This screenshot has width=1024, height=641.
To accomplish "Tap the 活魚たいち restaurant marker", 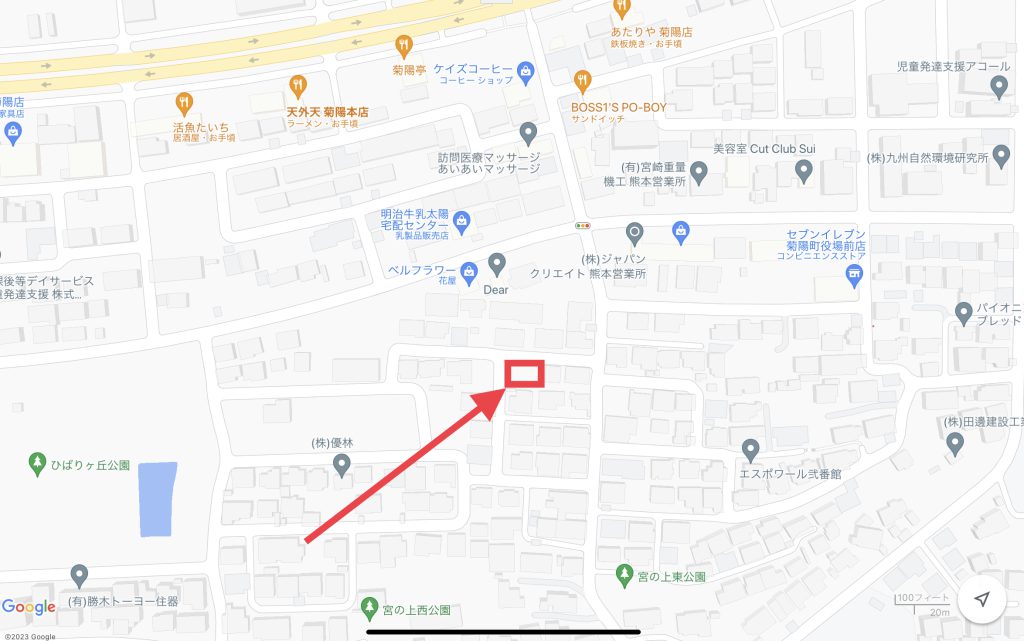I will click(183, 102).
